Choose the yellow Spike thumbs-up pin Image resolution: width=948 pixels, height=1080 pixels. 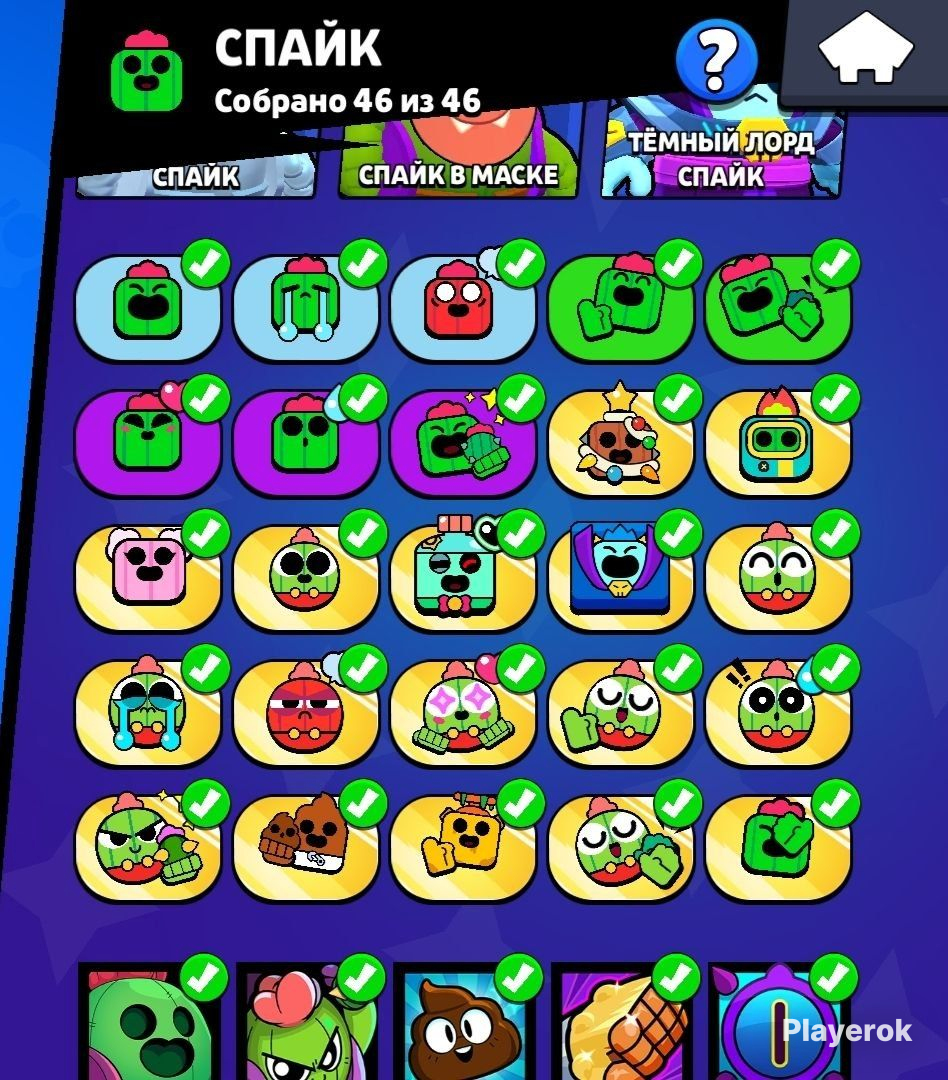coord(463,847)
